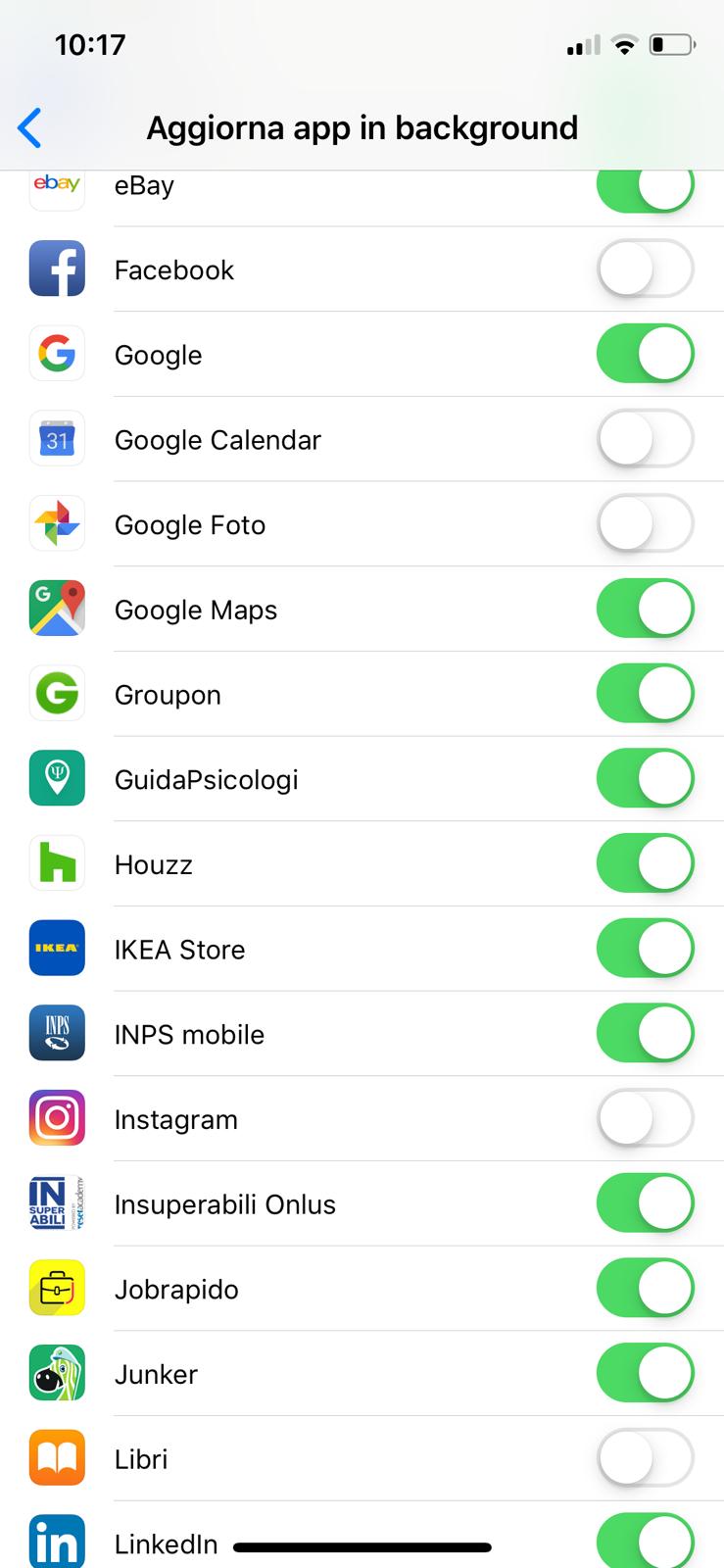Disable the Insuperabili Onlus toggle

pos(645,1203)
